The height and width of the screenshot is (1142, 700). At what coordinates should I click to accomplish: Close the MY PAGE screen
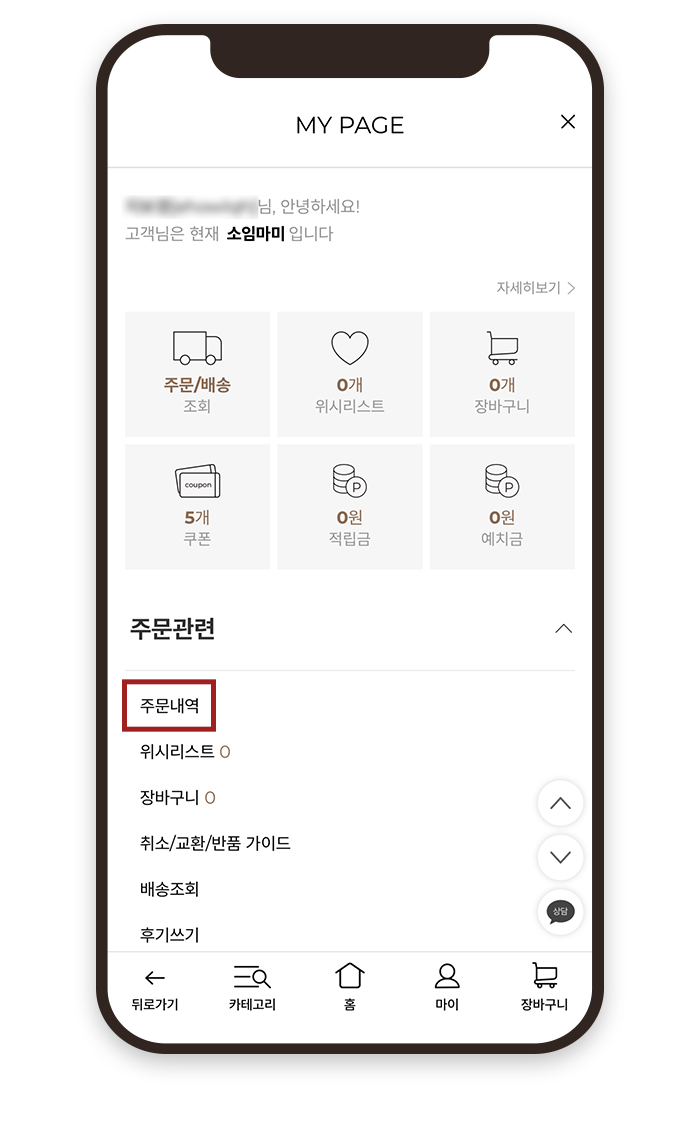click(x=568, y=122)
